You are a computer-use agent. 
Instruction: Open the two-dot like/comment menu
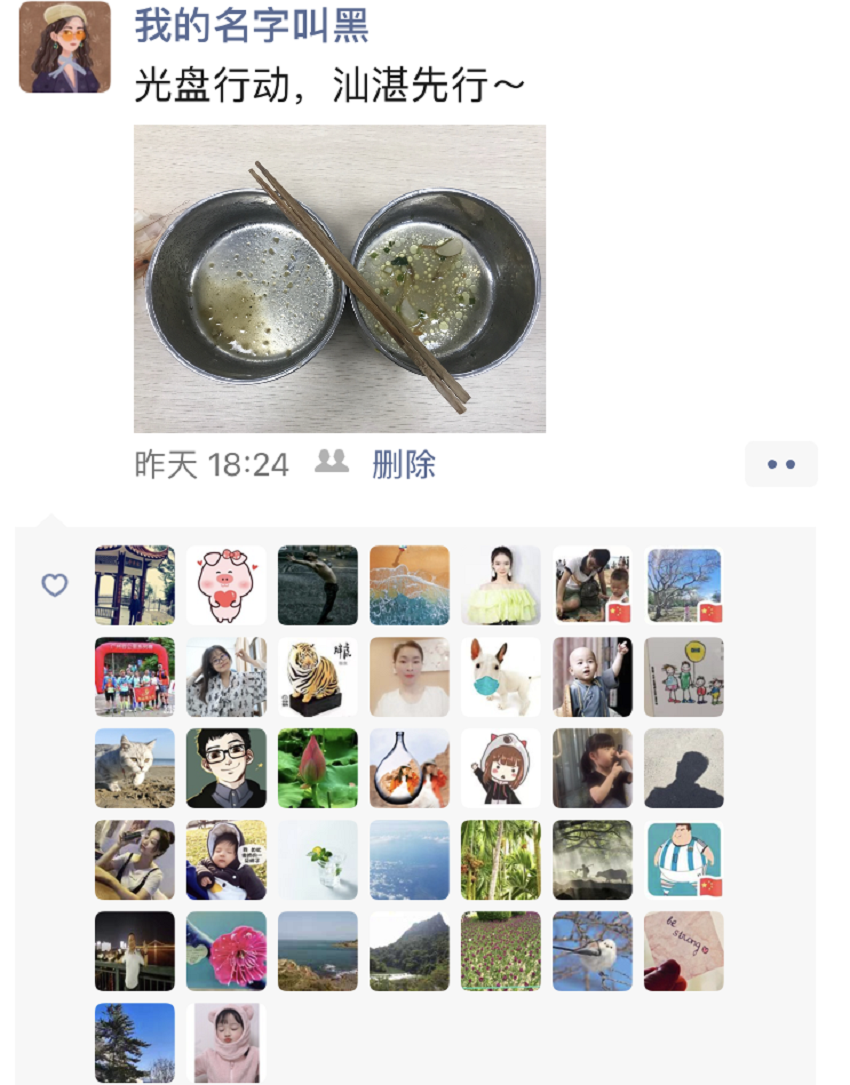781,465
